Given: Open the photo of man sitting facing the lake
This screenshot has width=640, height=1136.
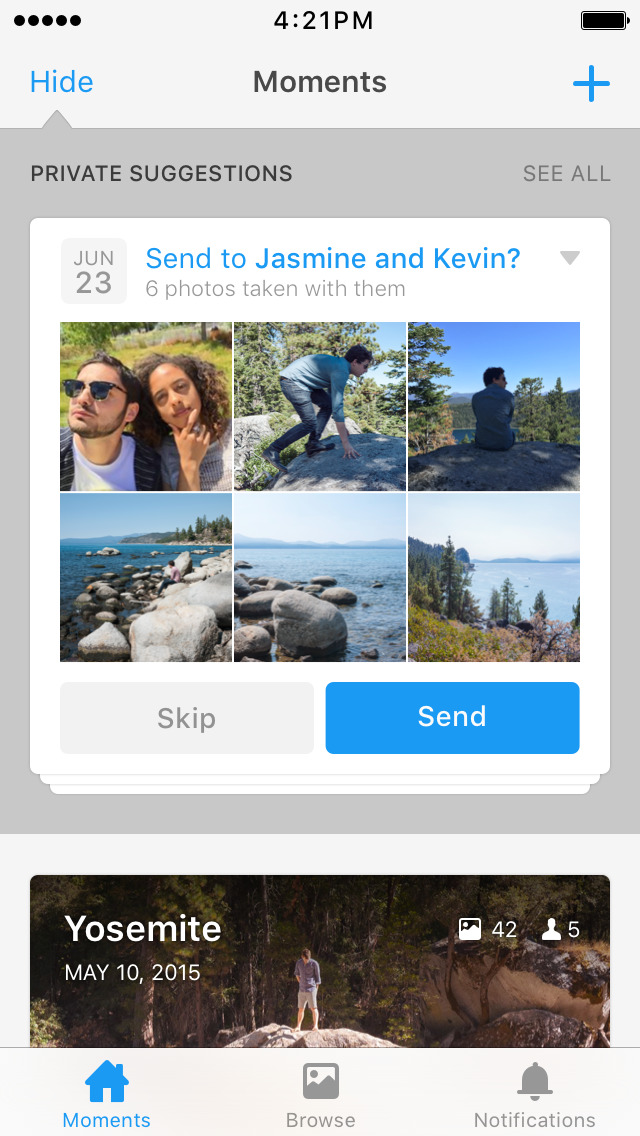Looking at the screenshot, I should (494, 406).
